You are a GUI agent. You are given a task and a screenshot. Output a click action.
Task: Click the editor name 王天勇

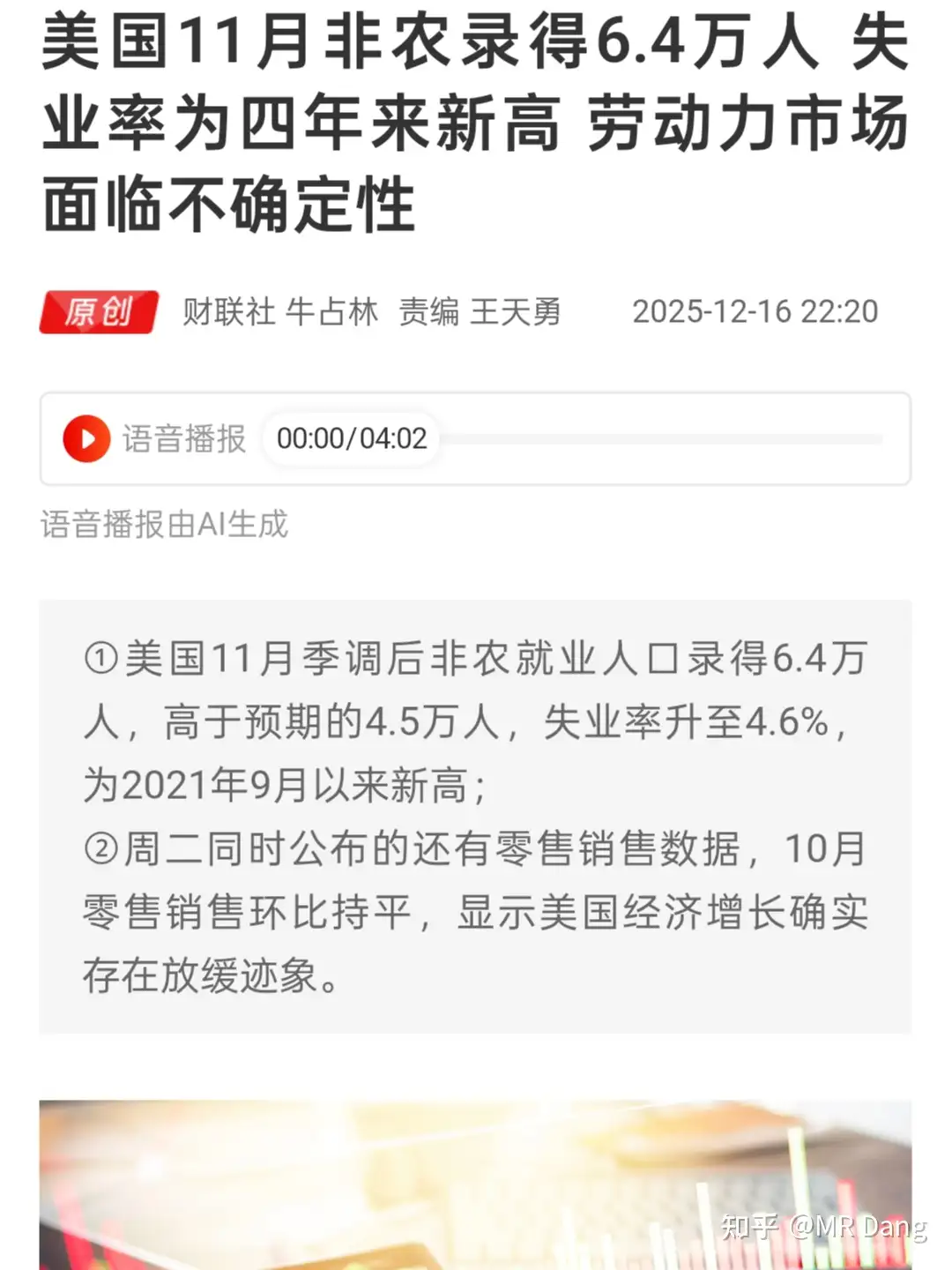click(520, 312)
